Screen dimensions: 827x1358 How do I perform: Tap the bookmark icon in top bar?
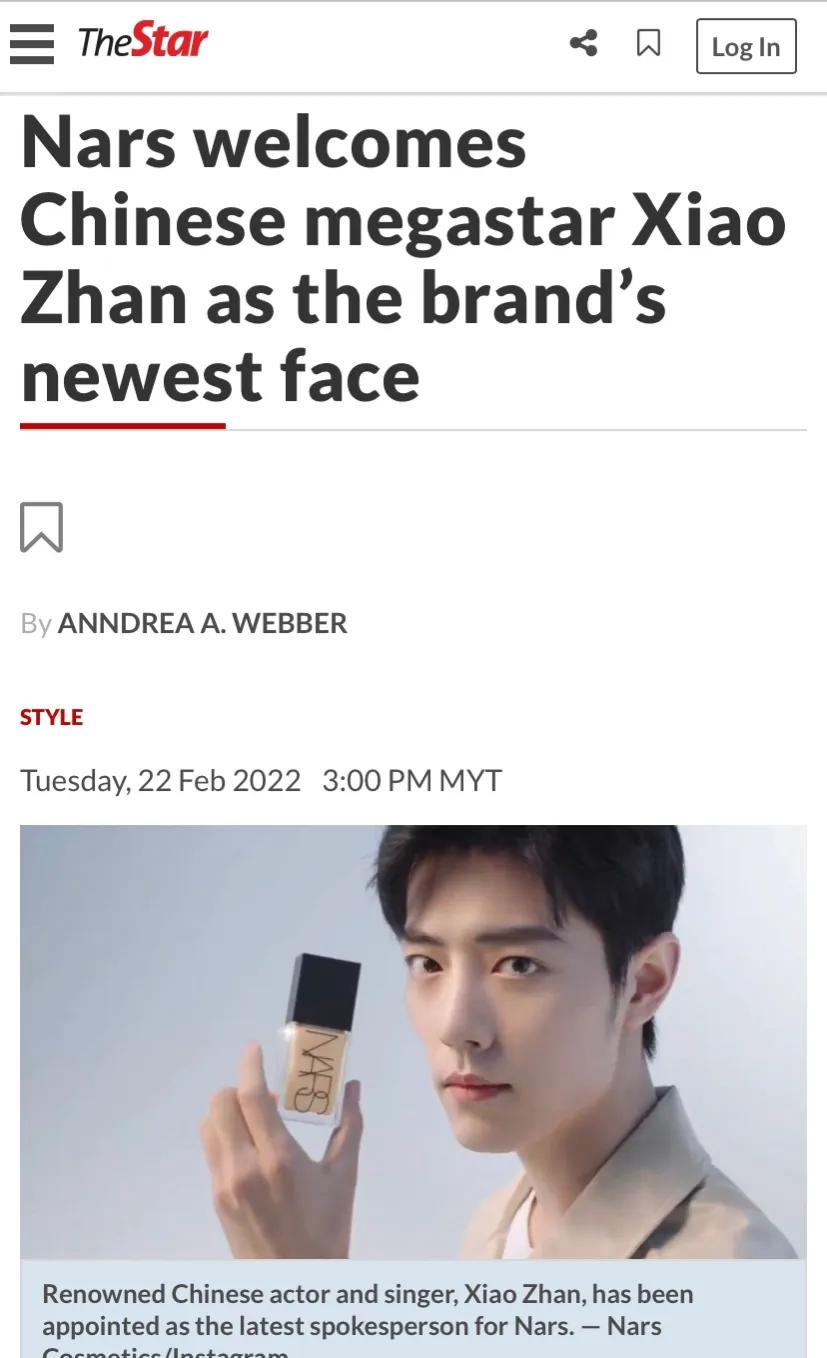tap(648, 43)
